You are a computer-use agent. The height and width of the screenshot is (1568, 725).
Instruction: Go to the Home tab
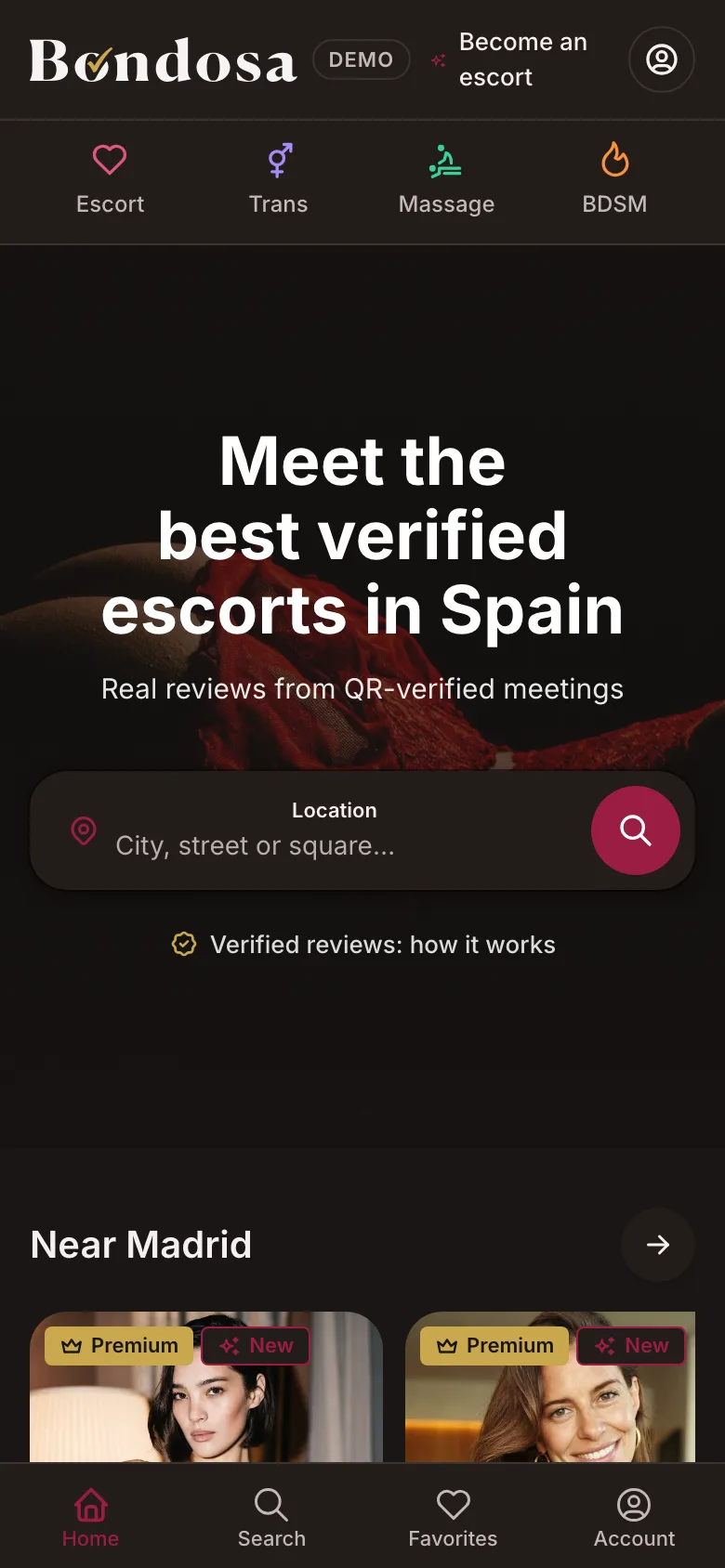point(90,1518)
